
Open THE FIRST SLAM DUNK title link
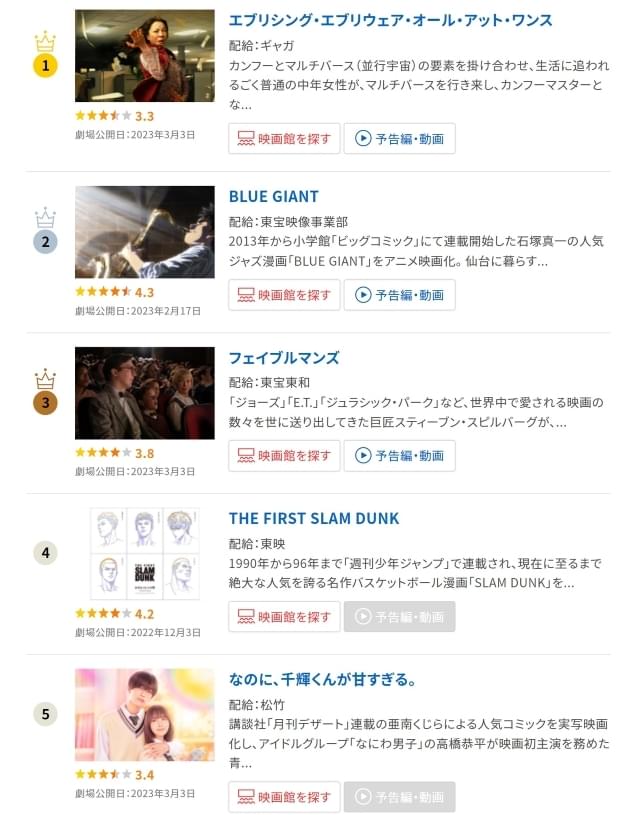click(x=314, y=518)
